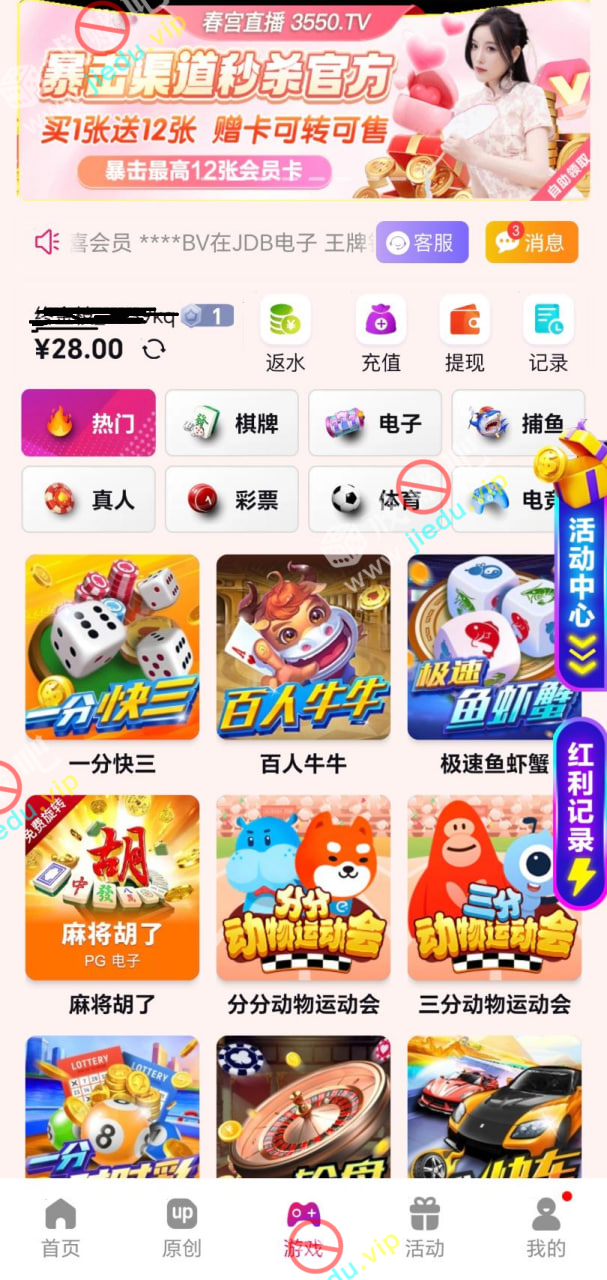Image resolution: width=607 pixels, height=1280 pixels.
Task: Select the 彩票 category
Action: click(232, 499)
